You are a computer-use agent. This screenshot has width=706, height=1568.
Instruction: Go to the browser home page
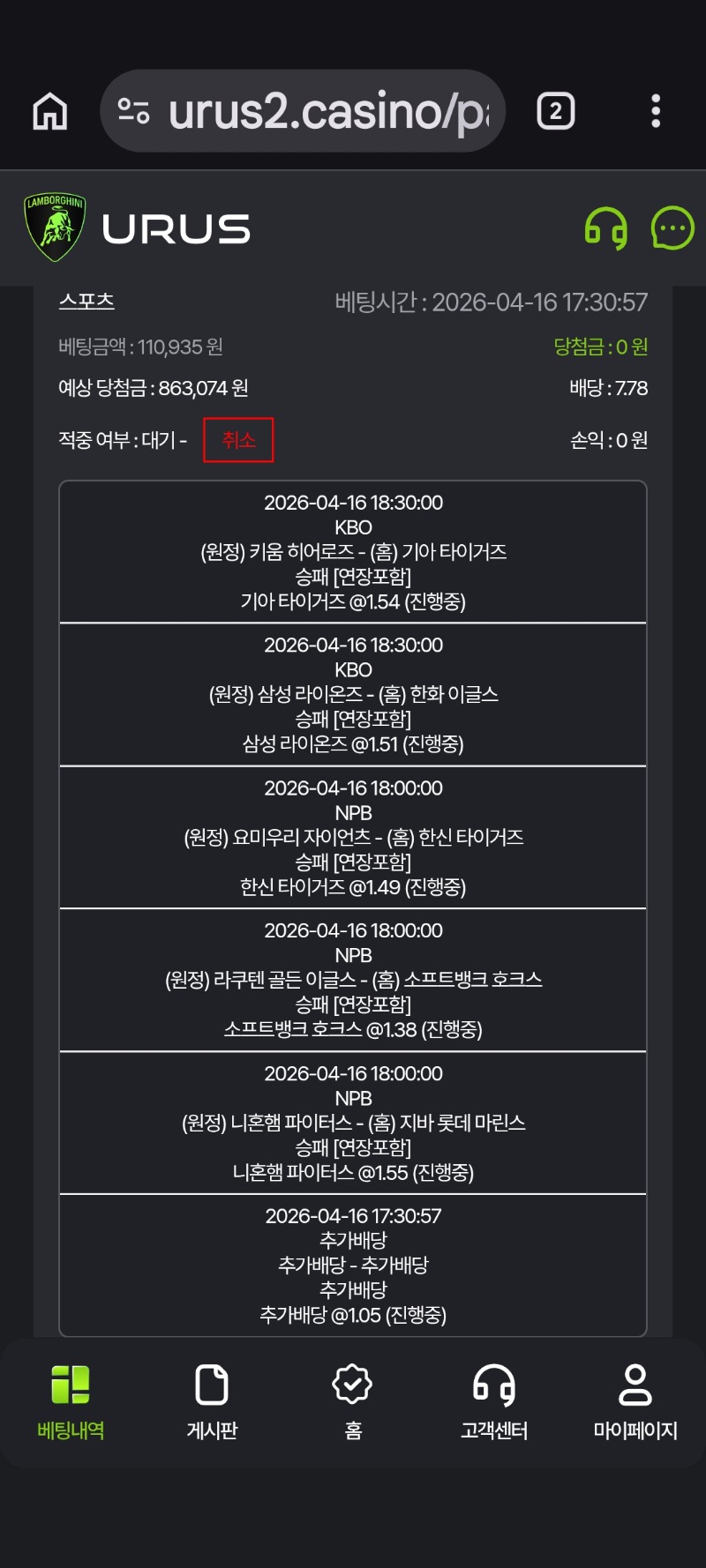[50, 111]
